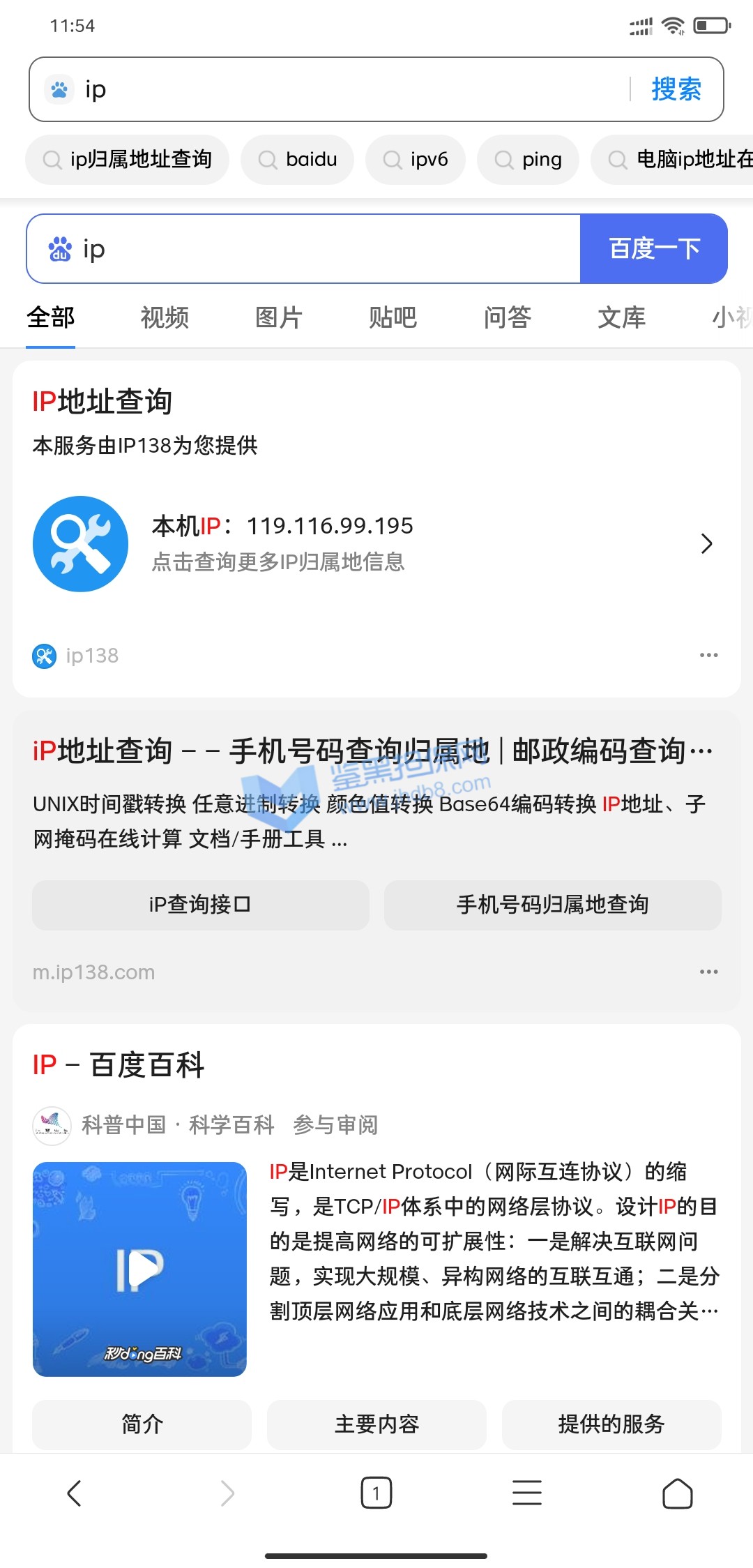Select the ping suggestion chip

pyautogui.click(x=528, y=160)
